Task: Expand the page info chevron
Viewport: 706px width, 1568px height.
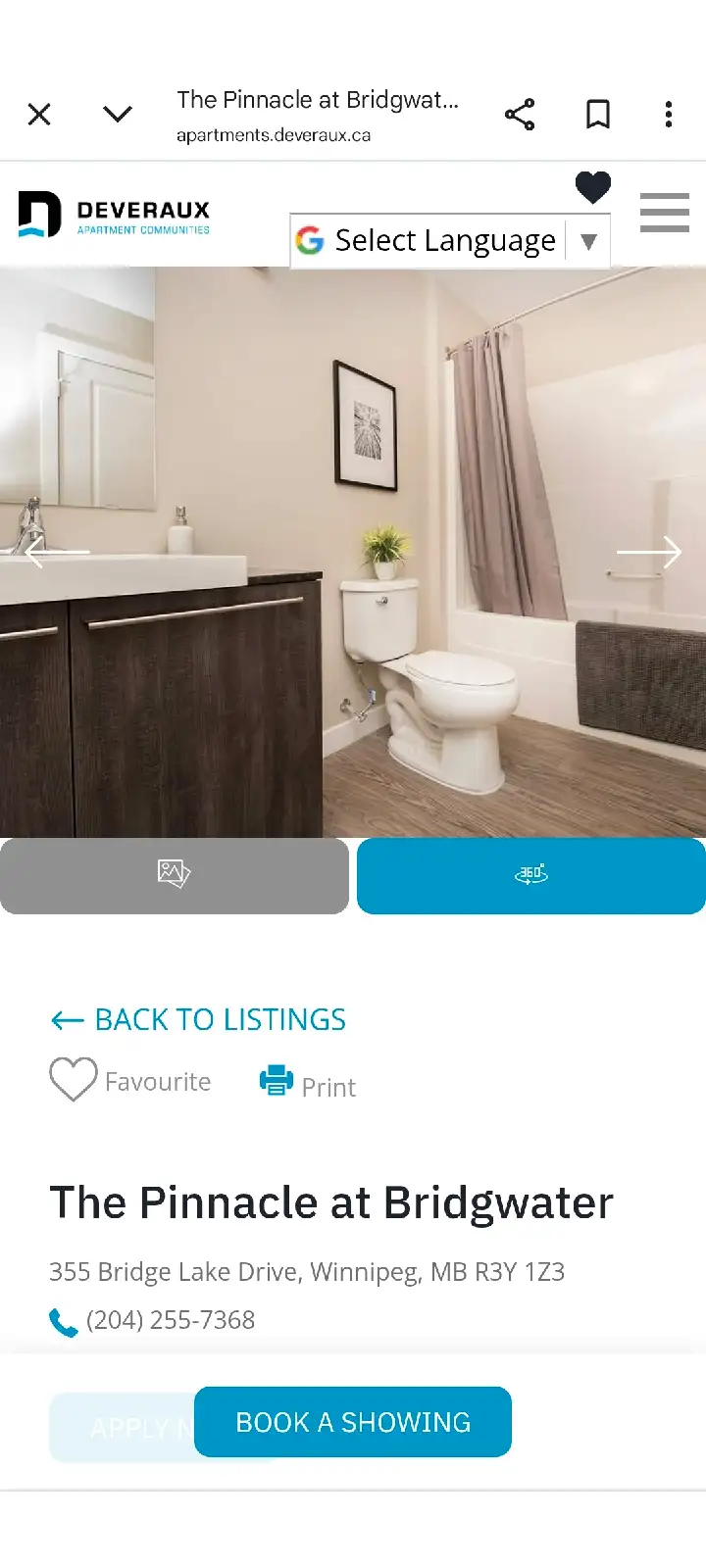Action: point(118,115)
